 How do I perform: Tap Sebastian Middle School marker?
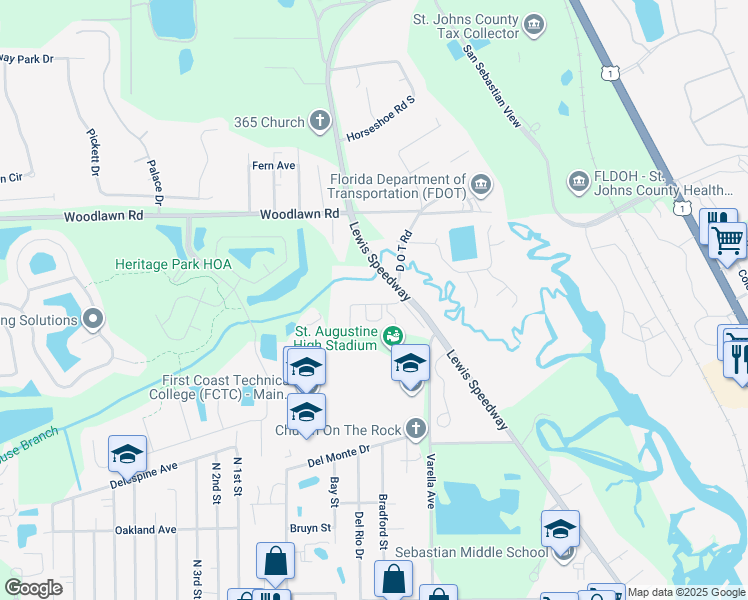click(x=560, y=529)
